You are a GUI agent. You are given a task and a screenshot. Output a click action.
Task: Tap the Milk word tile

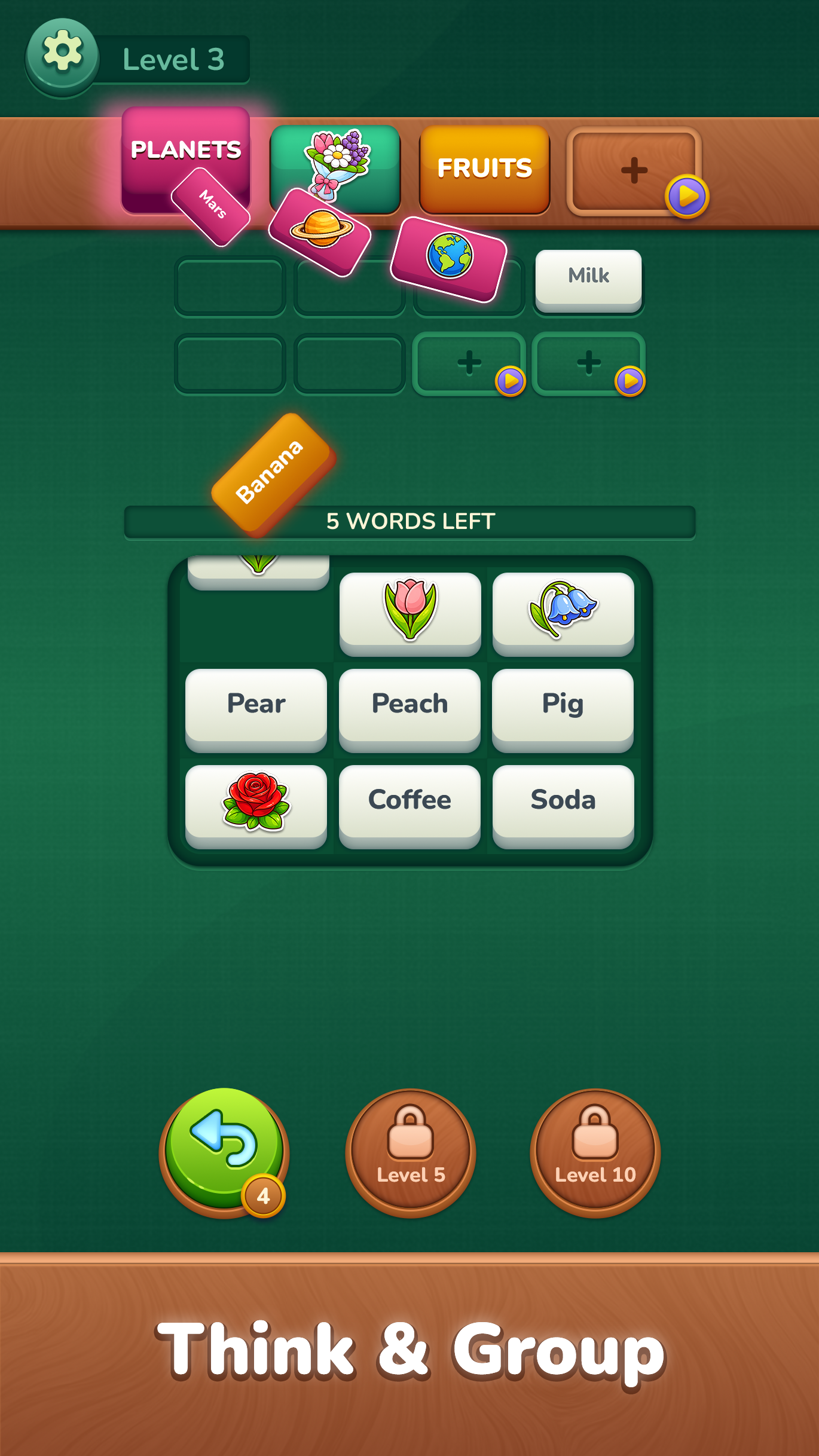588,277
